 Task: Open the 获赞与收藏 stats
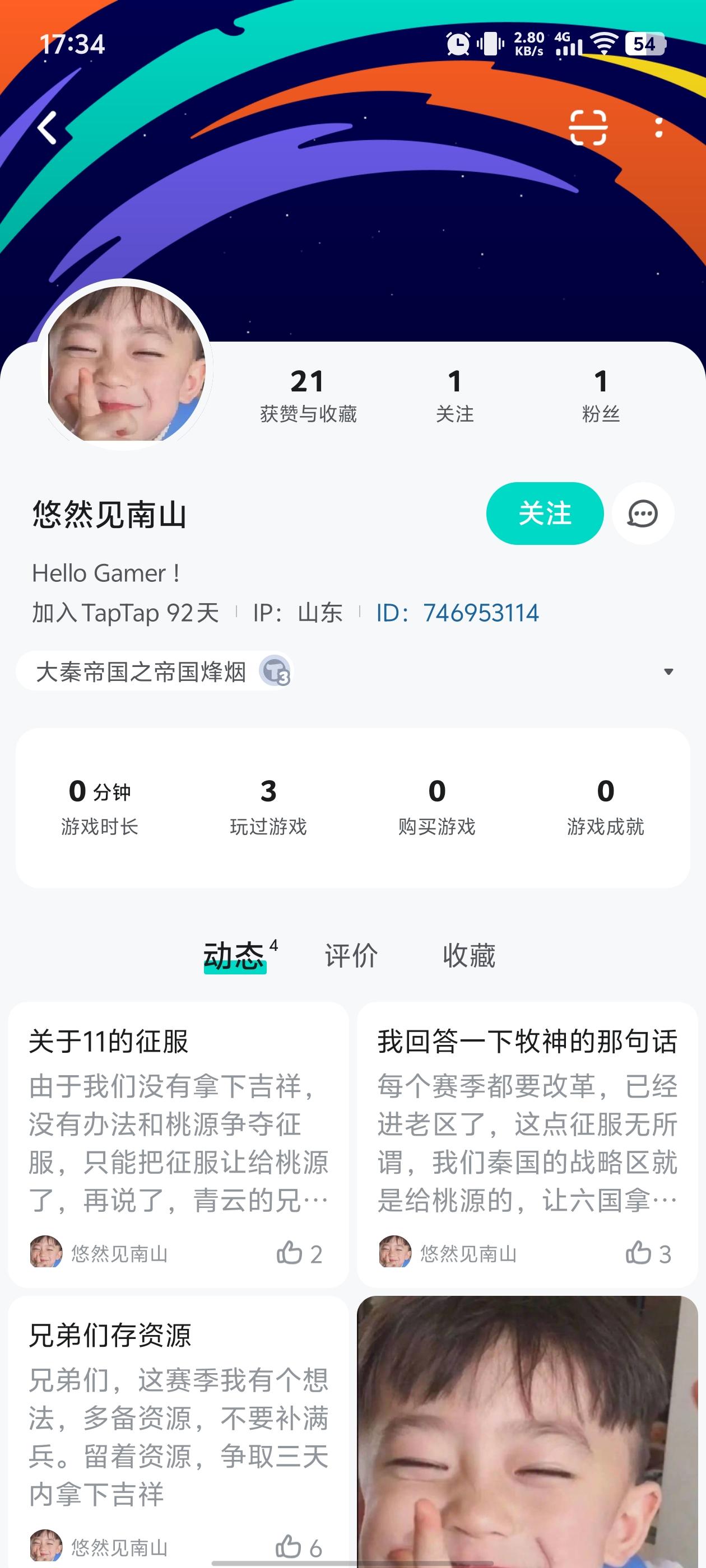308,395
